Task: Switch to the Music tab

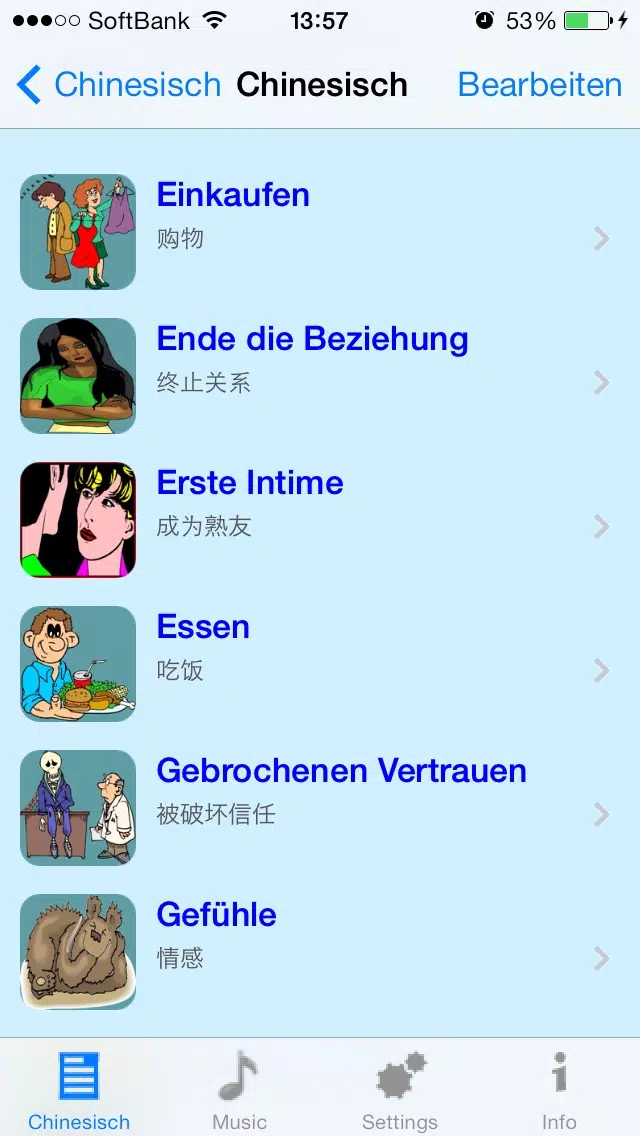Action: coord(239,1090)
